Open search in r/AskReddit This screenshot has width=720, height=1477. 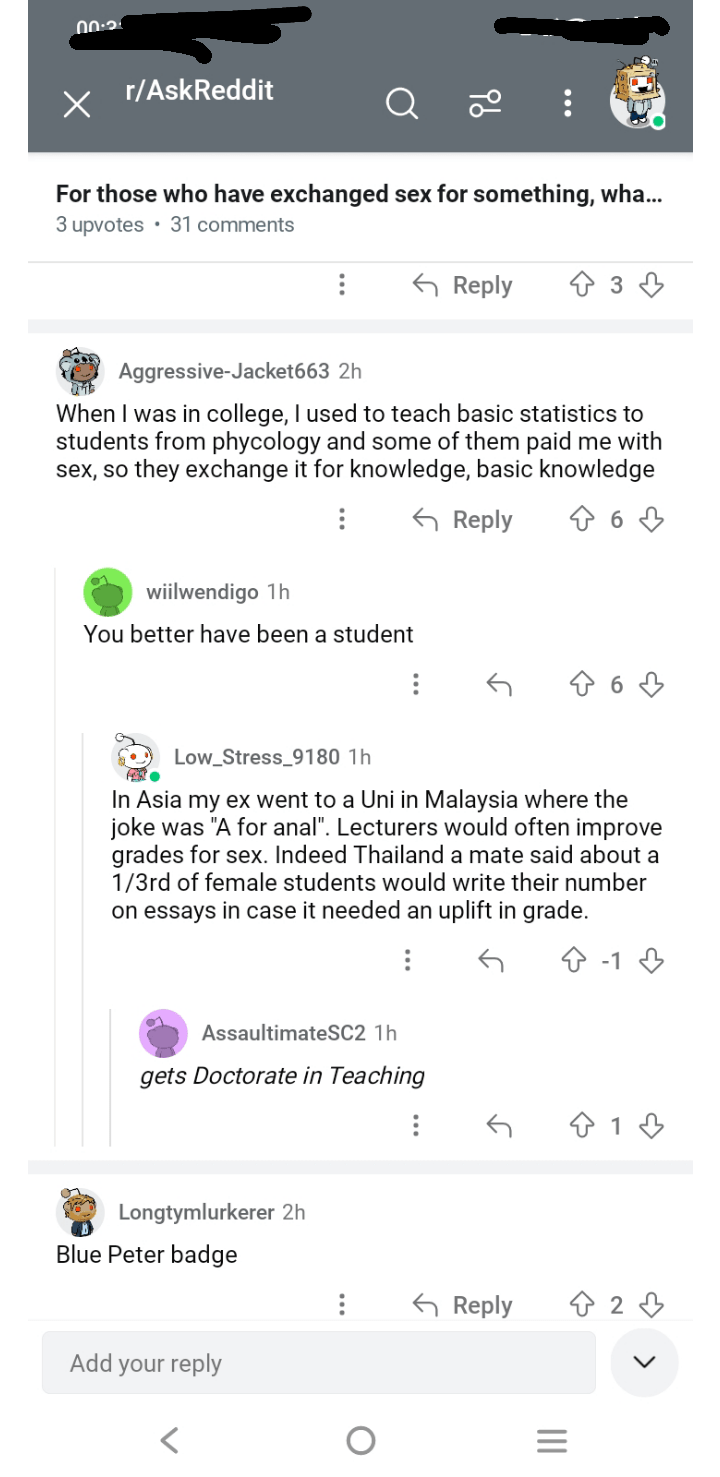click(402, 103)
